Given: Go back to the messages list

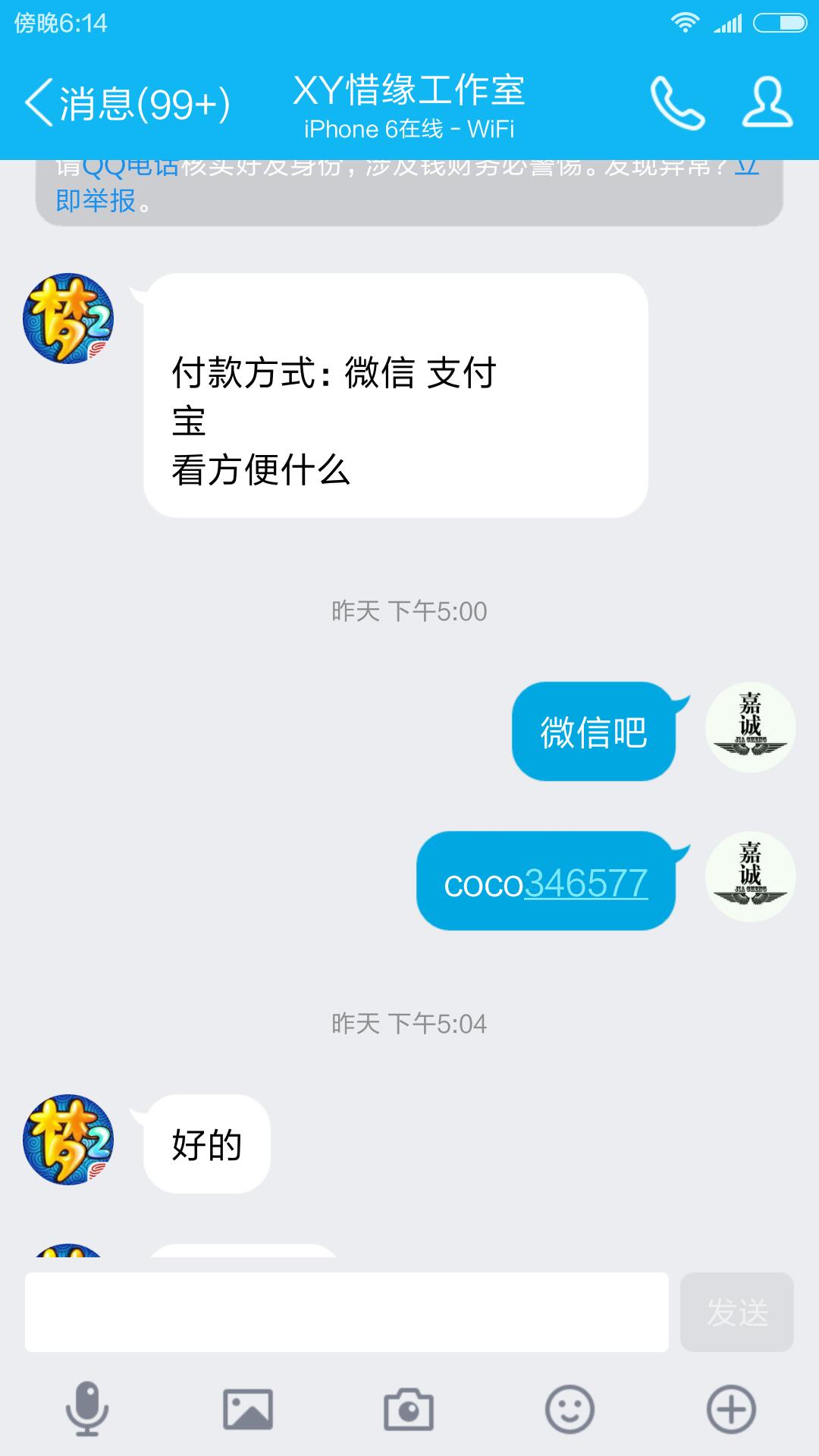Looking at the screenshot, I should tap(125, 103).
